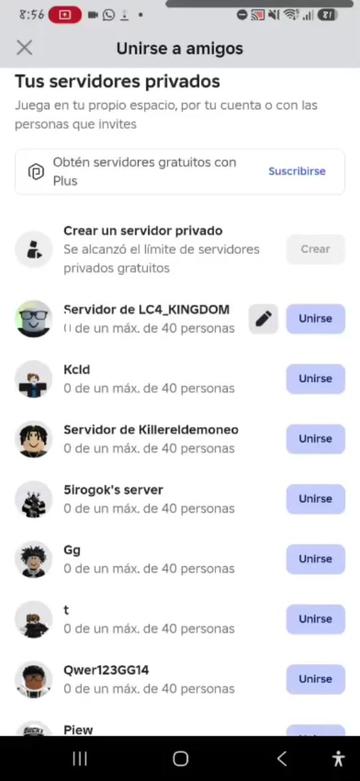Tap Suscribirse for Plus free servers
Viewport: 360px width, 781px height.
click(297, 171)
